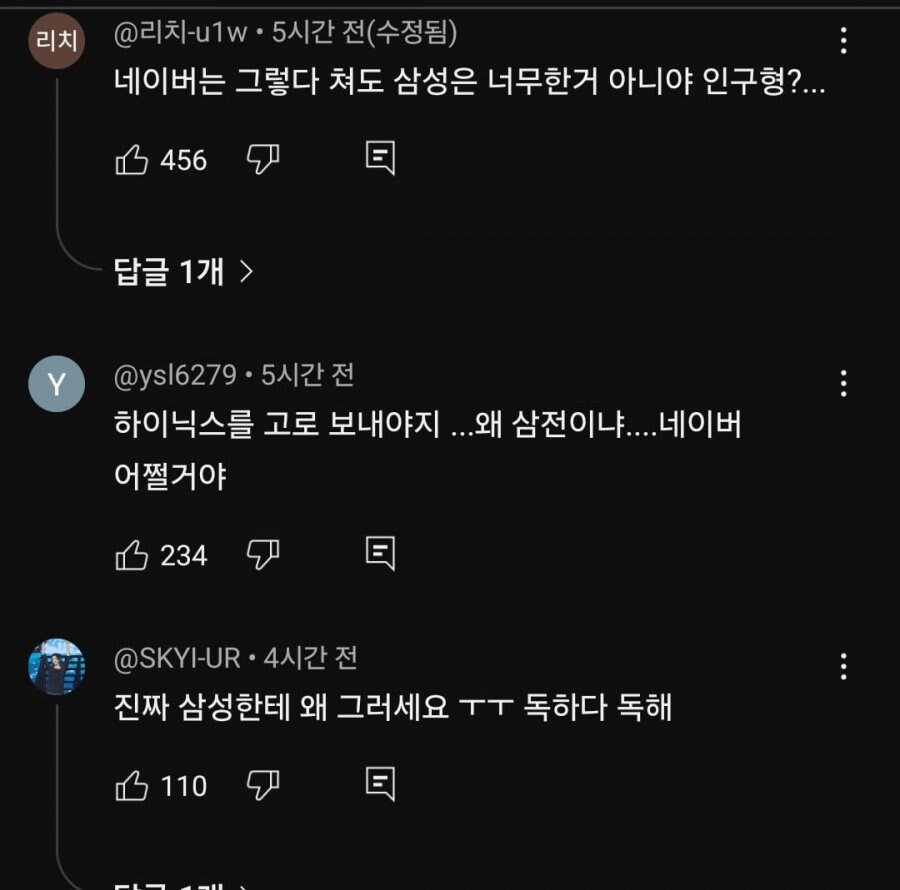The width and height of the screenshot is (900, 890).
Task: Open overflow menu on @리치-u1w's comment
Action: click(x=844, y=41)
